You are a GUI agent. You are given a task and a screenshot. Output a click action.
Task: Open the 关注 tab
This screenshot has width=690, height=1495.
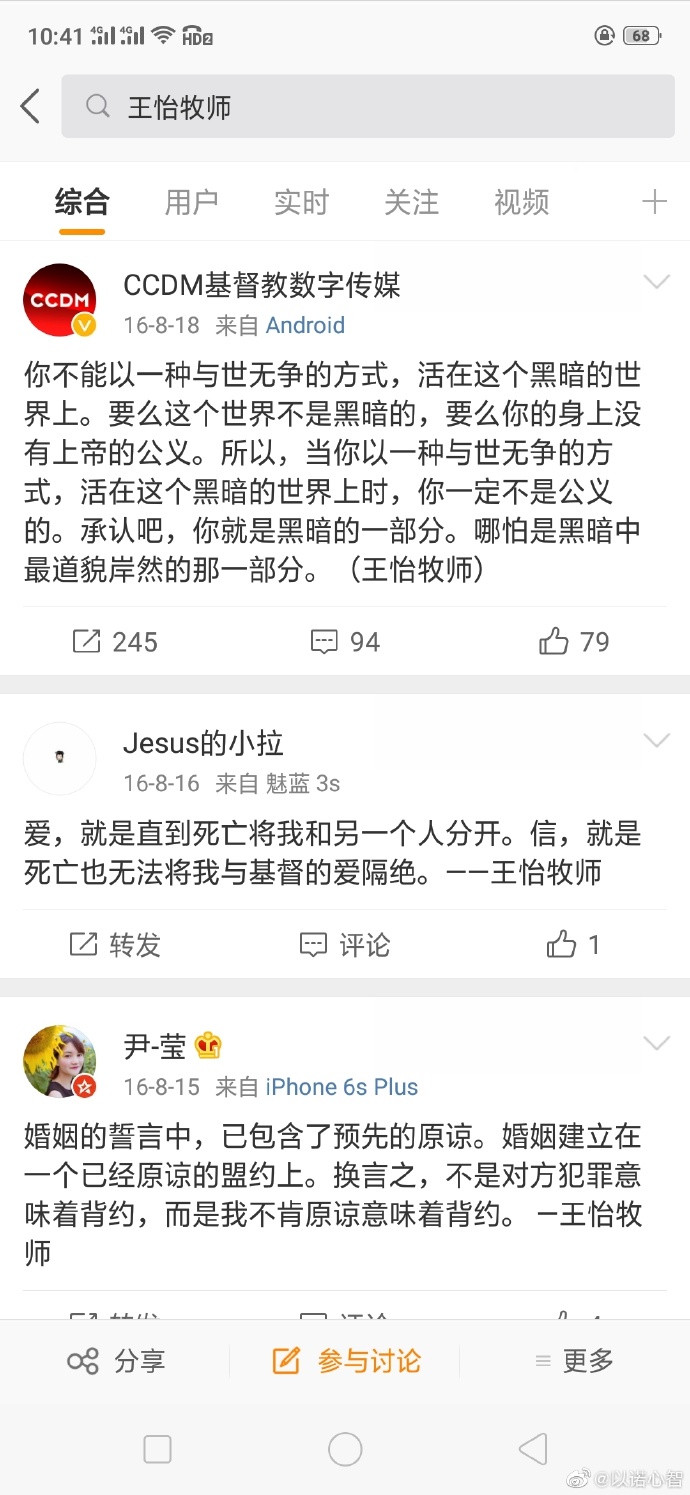coord(411,203)
